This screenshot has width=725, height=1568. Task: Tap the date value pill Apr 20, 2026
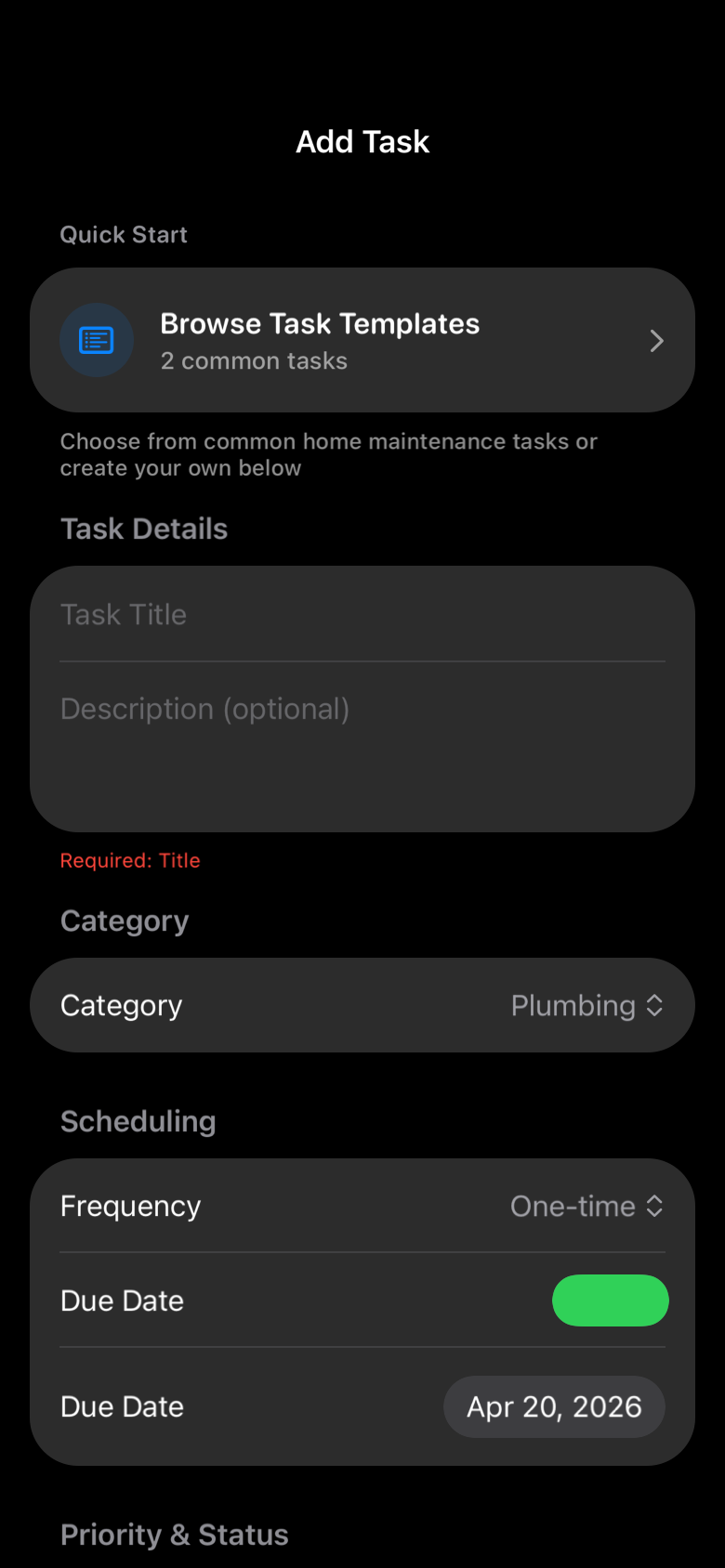[553, 1406]
